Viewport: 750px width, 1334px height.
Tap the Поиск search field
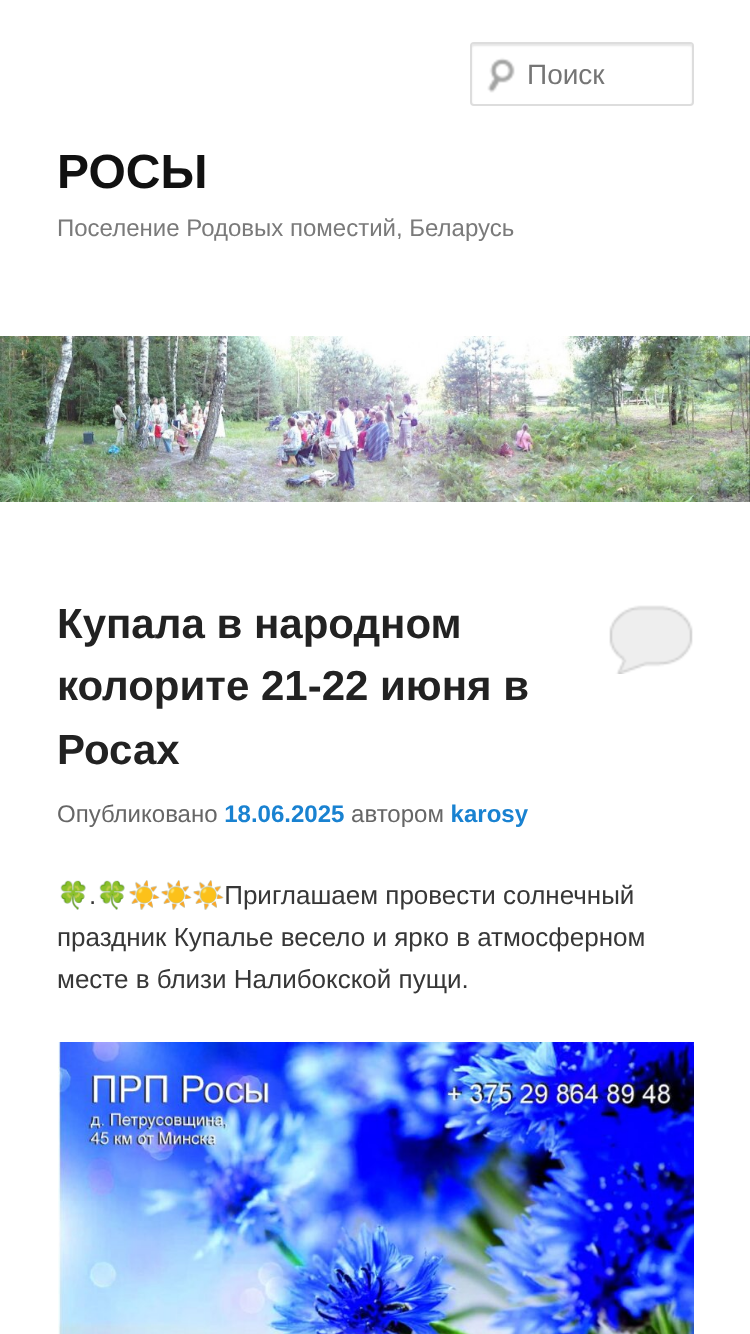[582, 74]
